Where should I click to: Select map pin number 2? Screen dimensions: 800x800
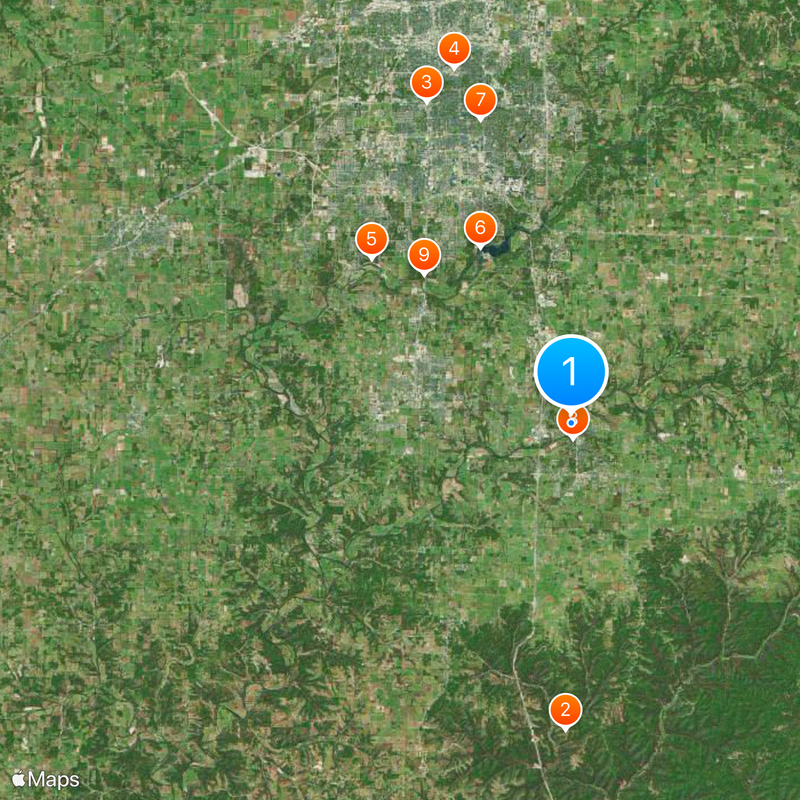565,710
